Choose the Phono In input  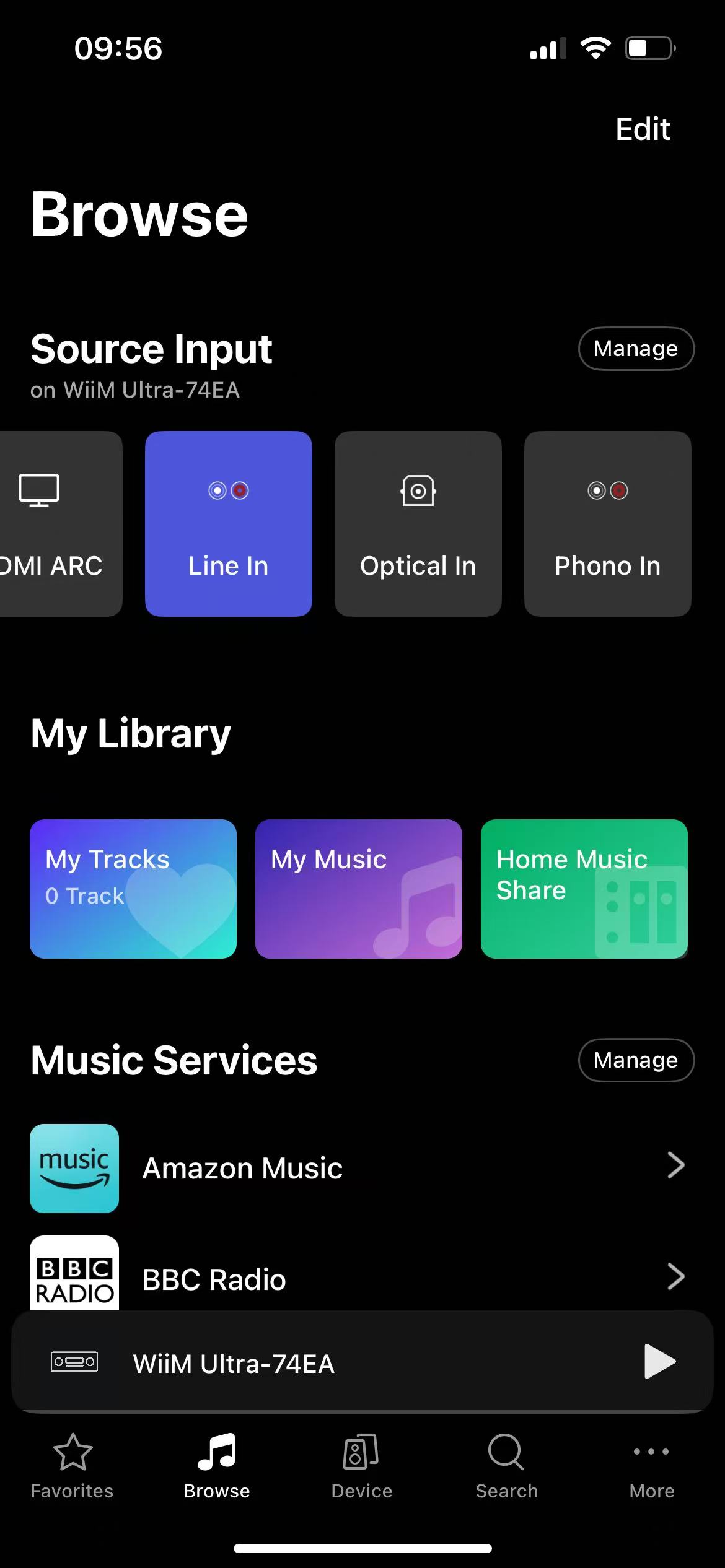coord(607,524)
